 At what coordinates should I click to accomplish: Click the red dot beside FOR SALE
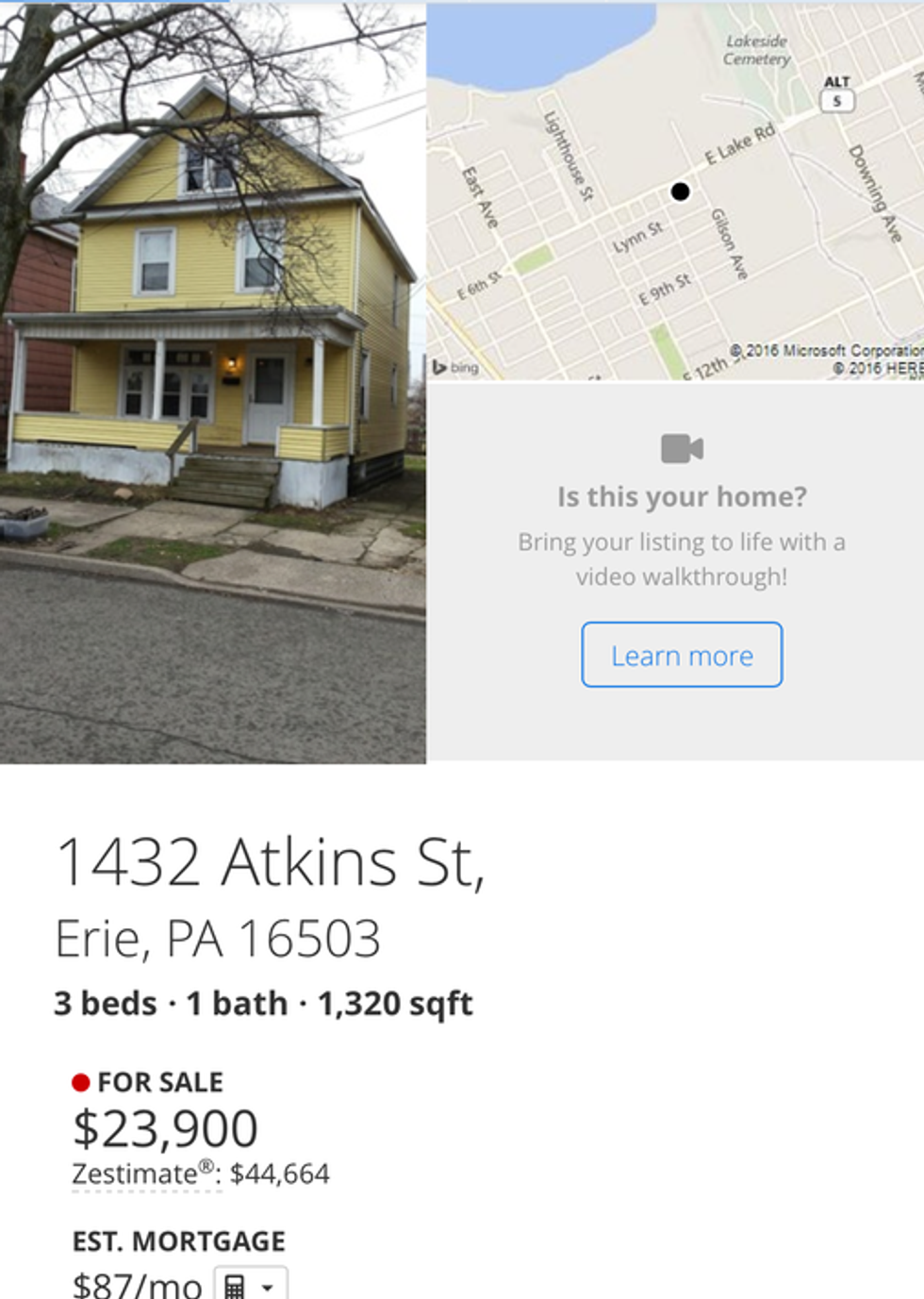coord(81,1082)
